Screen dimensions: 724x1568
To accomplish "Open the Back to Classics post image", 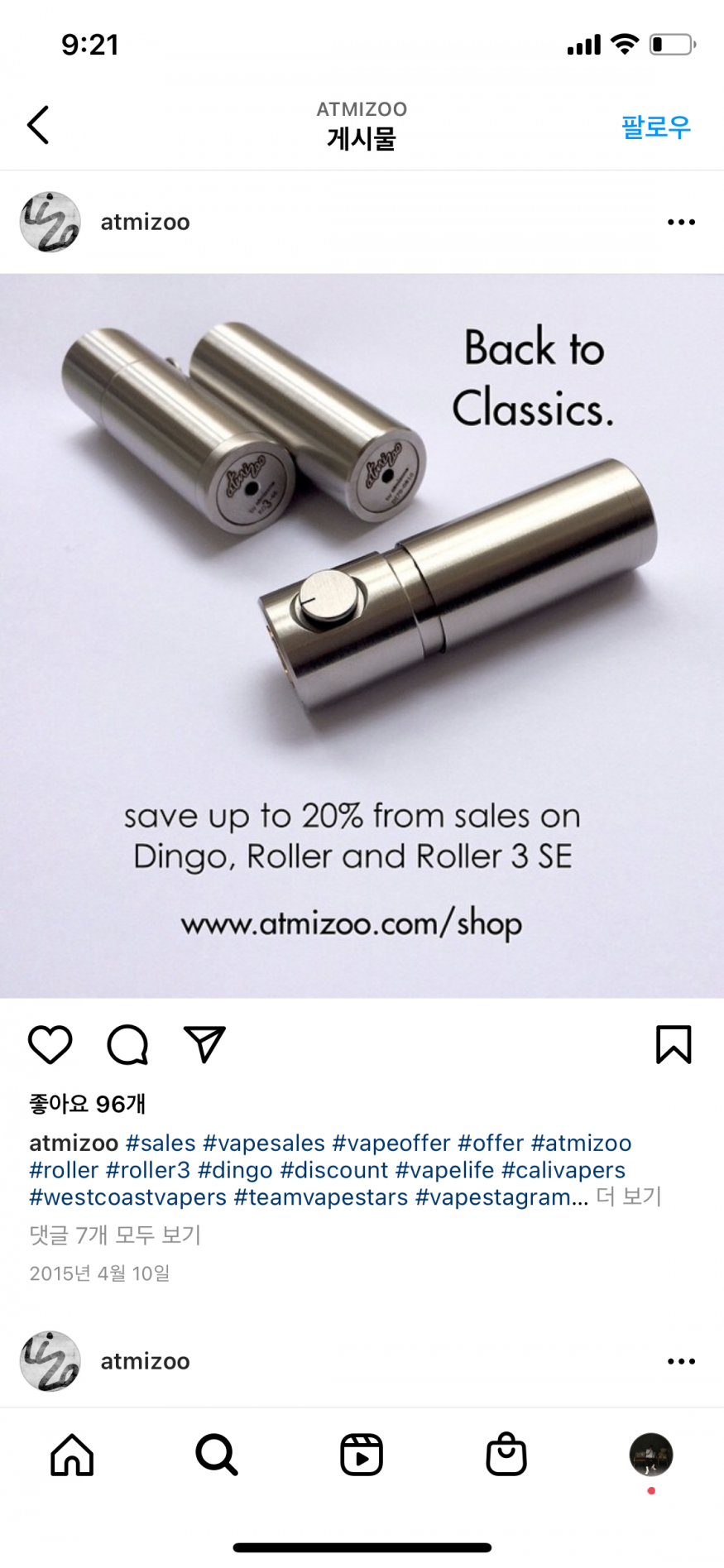I will (x=362, y=635).
